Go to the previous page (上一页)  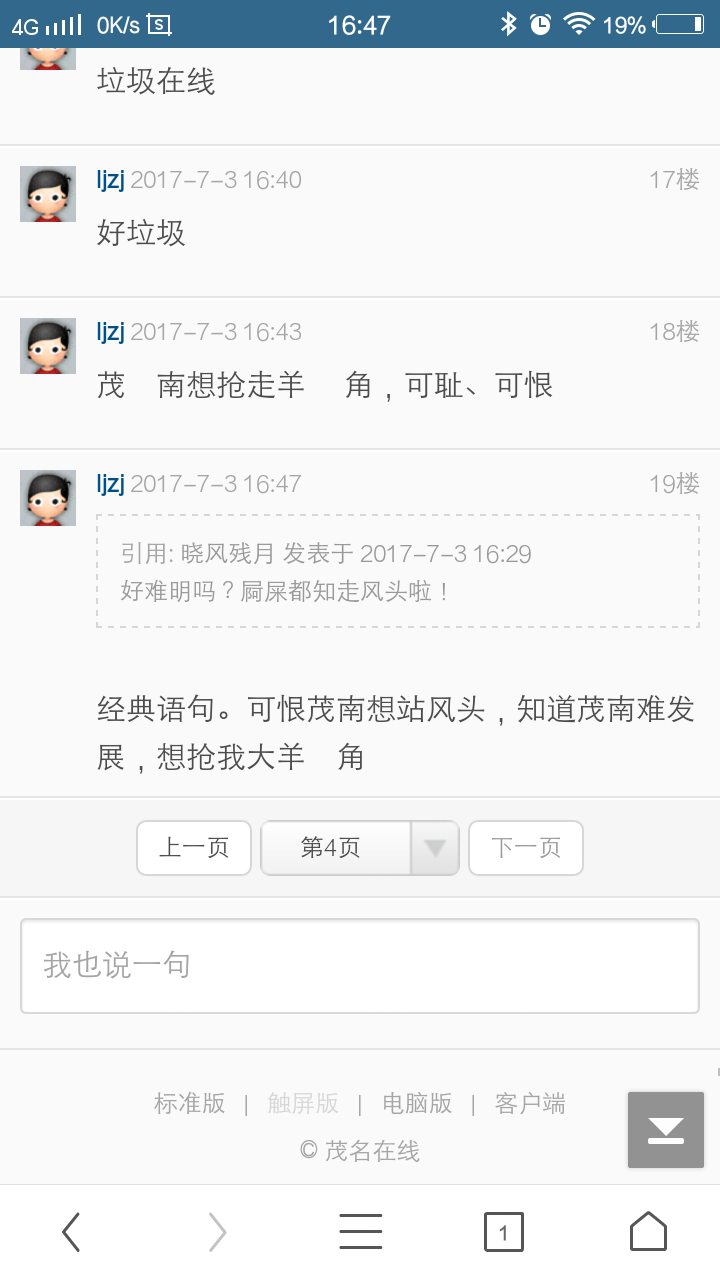(194, 848)
